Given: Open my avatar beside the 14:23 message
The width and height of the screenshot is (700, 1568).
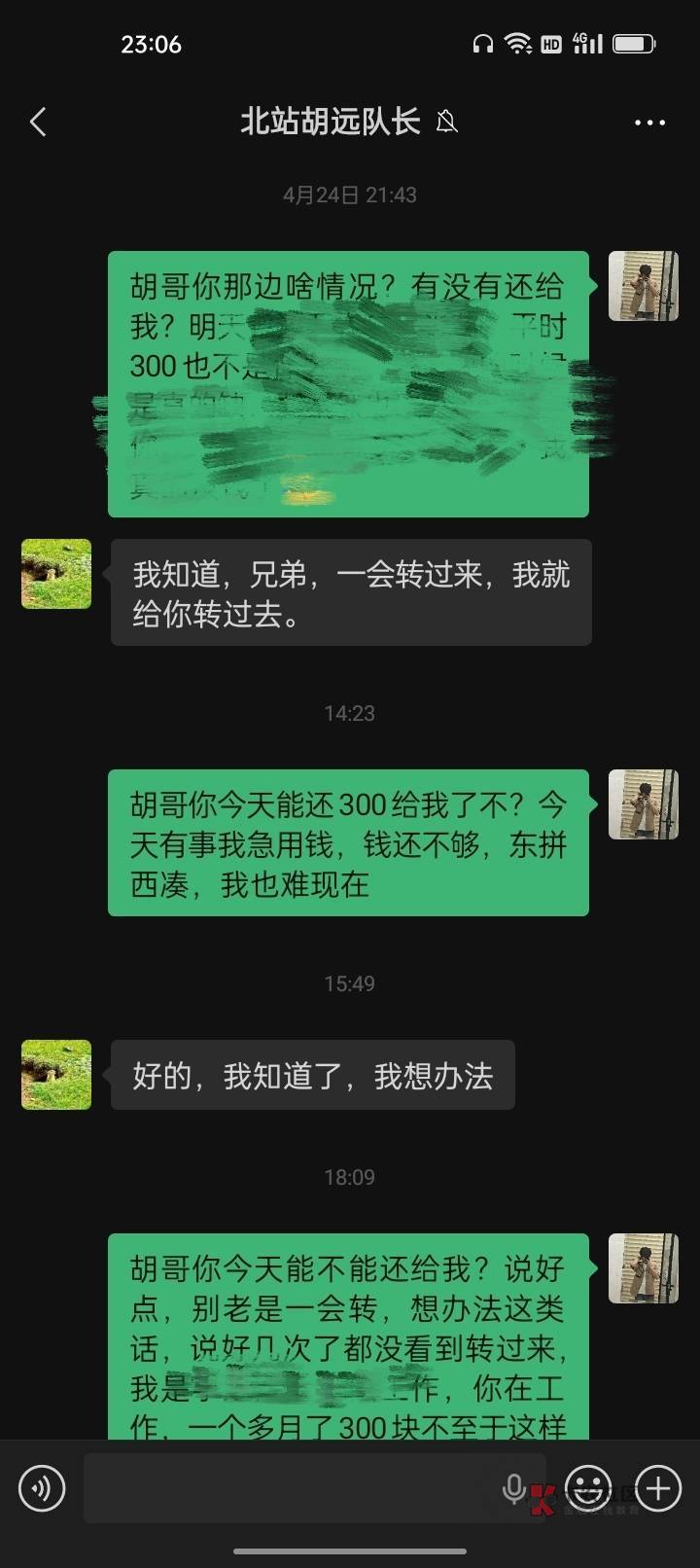Looking at the screenshot, I should [x=643, y=804].
